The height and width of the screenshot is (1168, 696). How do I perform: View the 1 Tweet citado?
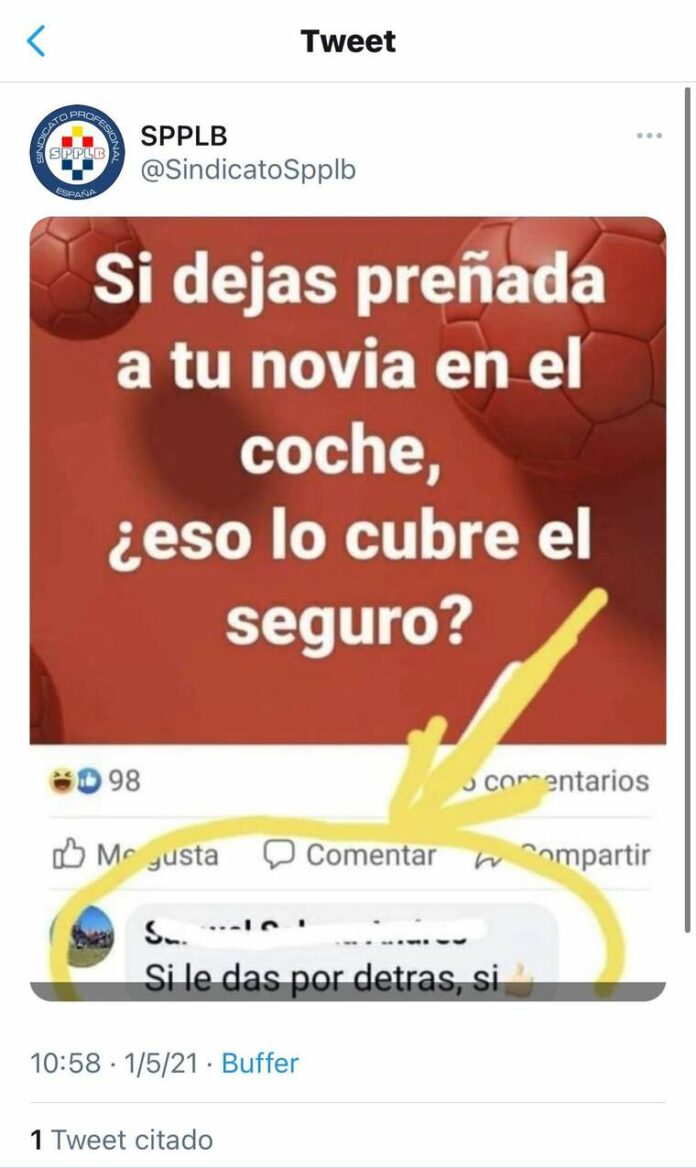tap(122, 1139)
